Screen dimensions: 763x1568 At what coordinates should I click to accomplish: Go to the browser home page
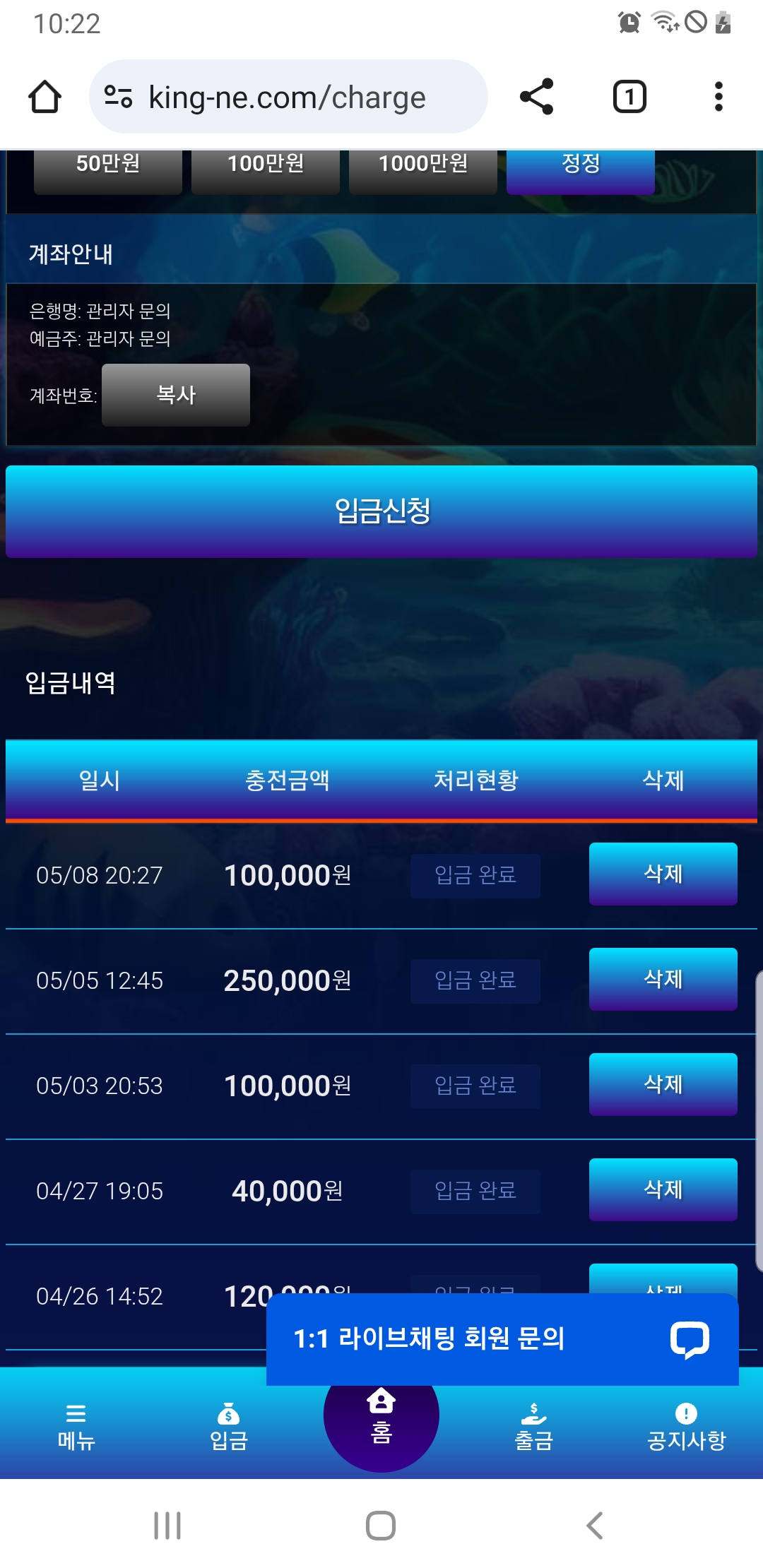click(x=45, y=97)
